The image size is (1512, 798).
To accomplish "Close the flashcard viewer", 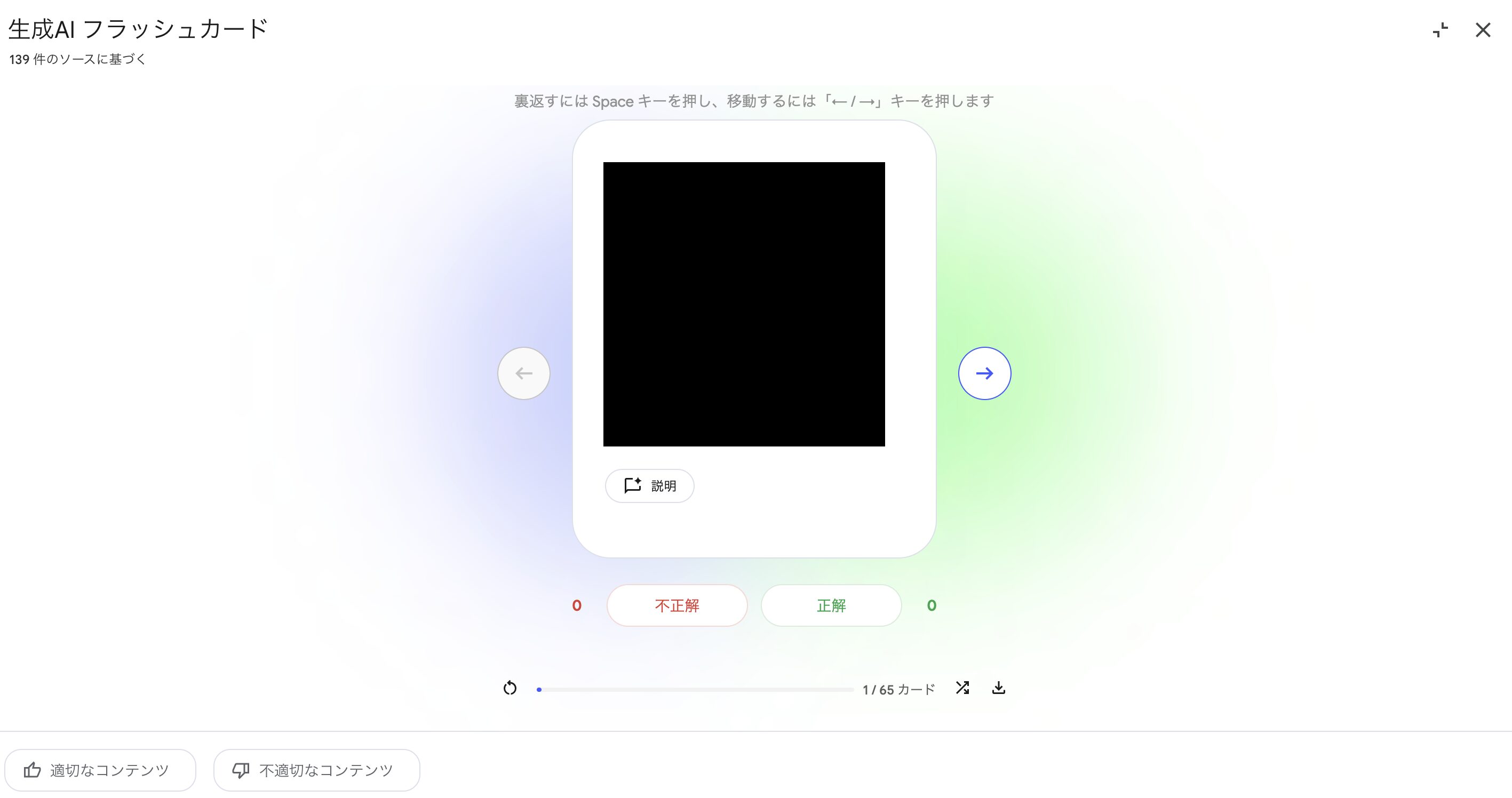I will (x=1483, y=30).
